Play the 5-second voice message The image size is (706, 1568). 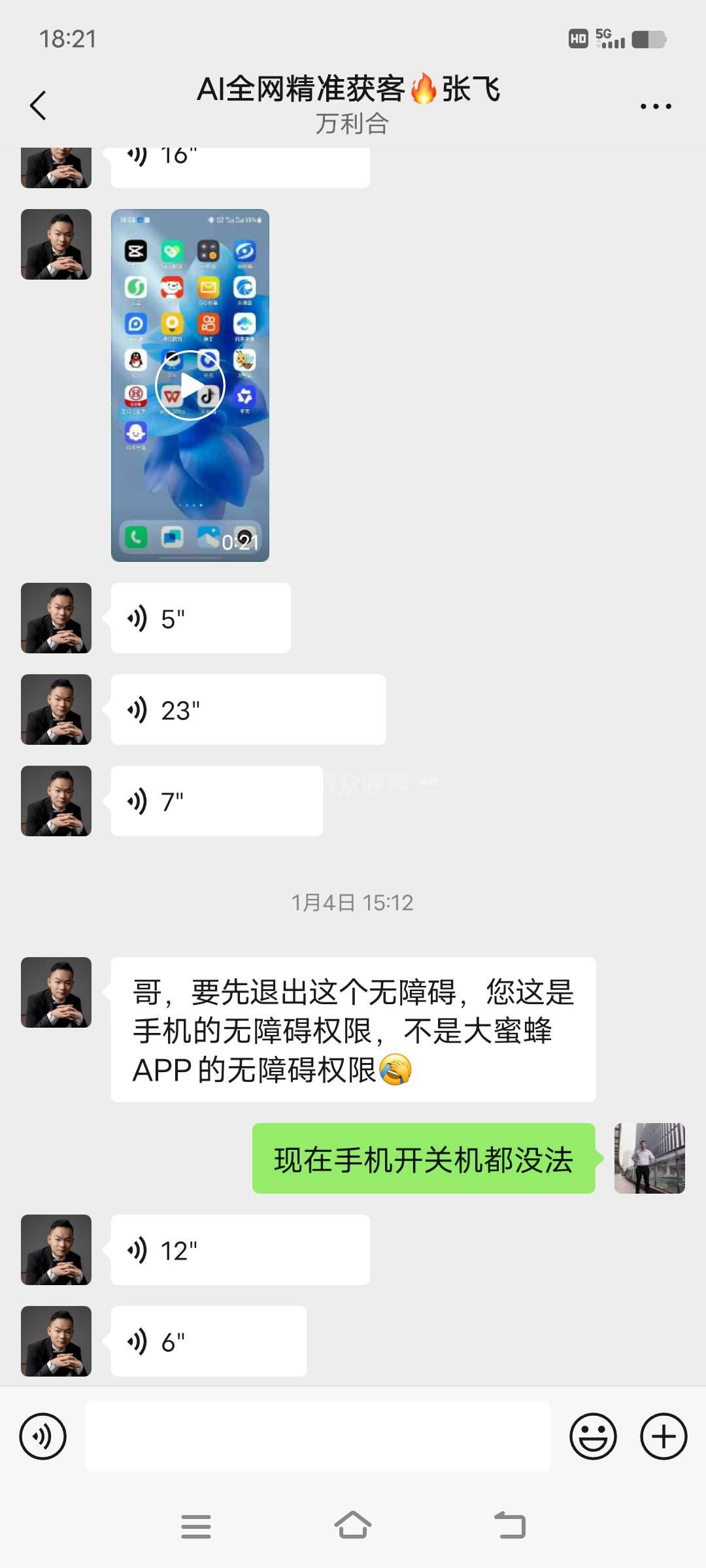pyautogui.click(x=200, y=618)
